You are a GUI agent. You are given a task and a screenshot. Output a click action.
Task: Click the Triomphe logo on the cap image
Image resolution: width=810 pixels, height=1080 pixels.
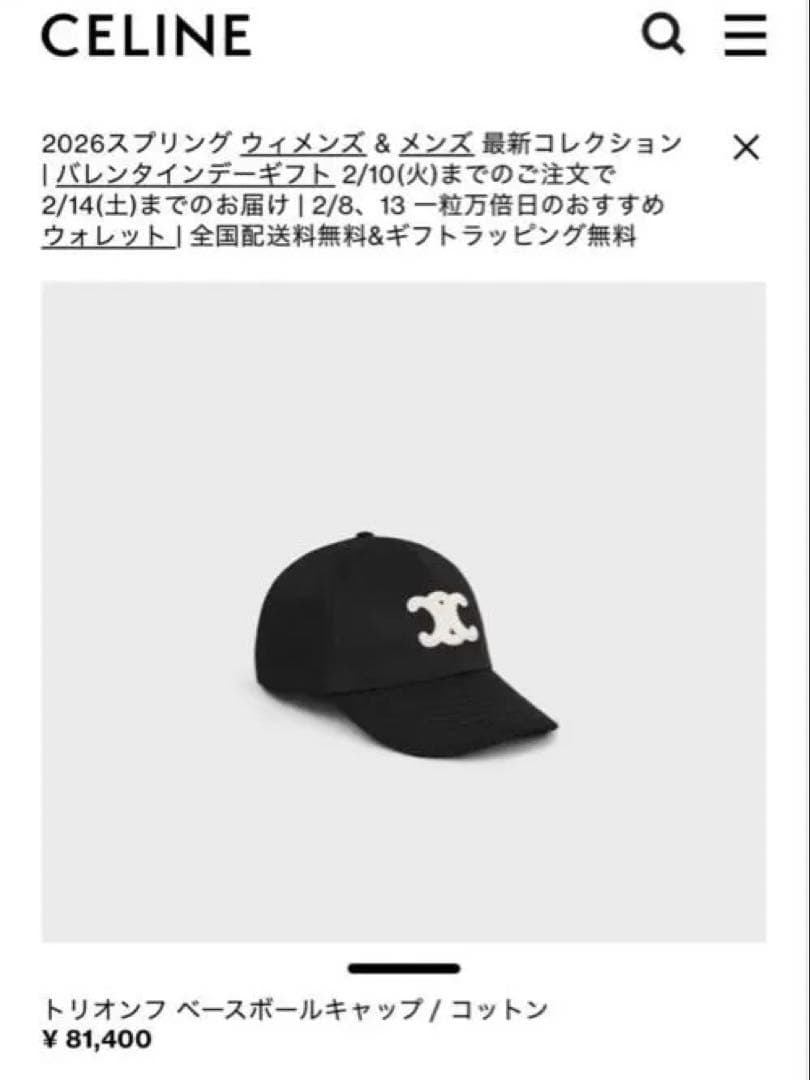(x=446, y=618)
